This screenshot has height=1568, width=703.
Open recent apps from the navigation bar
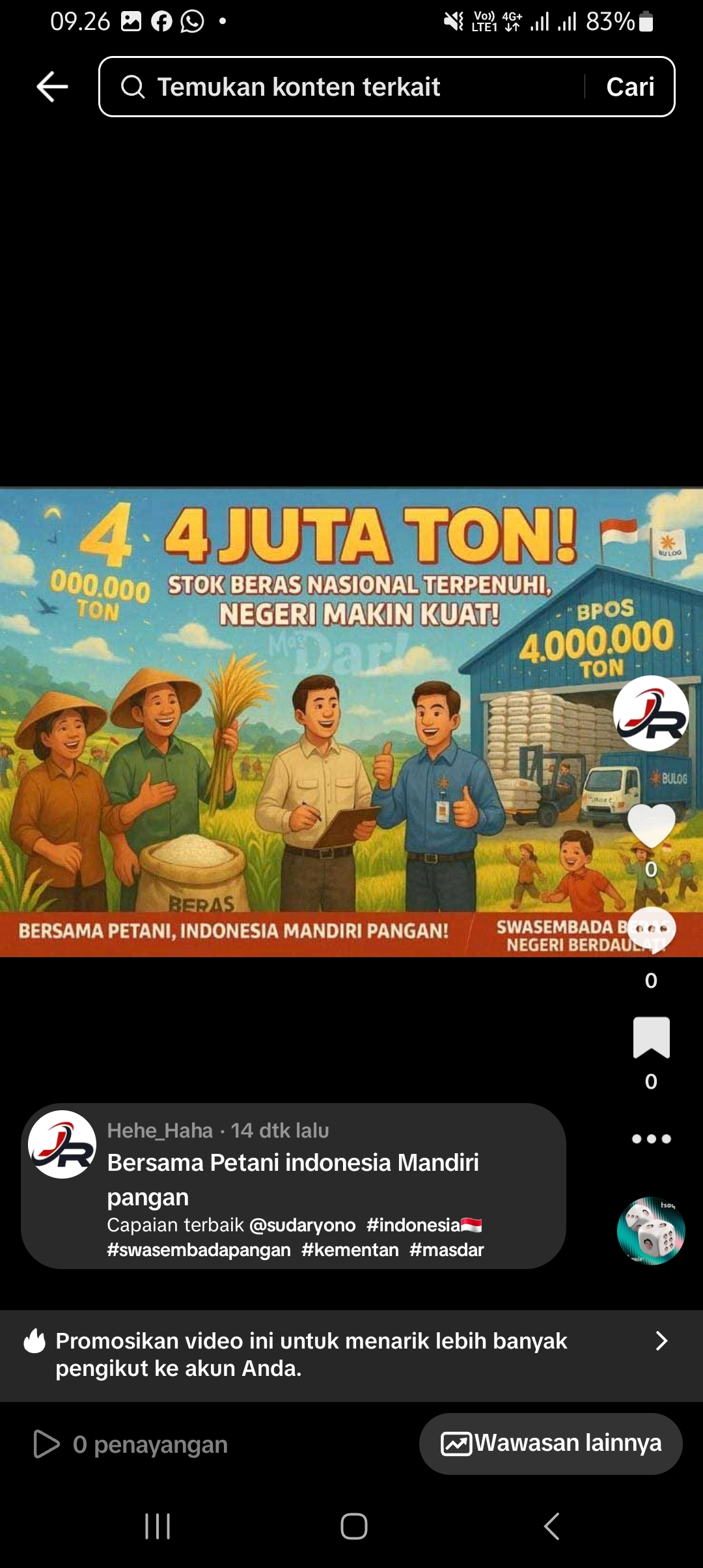158,1526
